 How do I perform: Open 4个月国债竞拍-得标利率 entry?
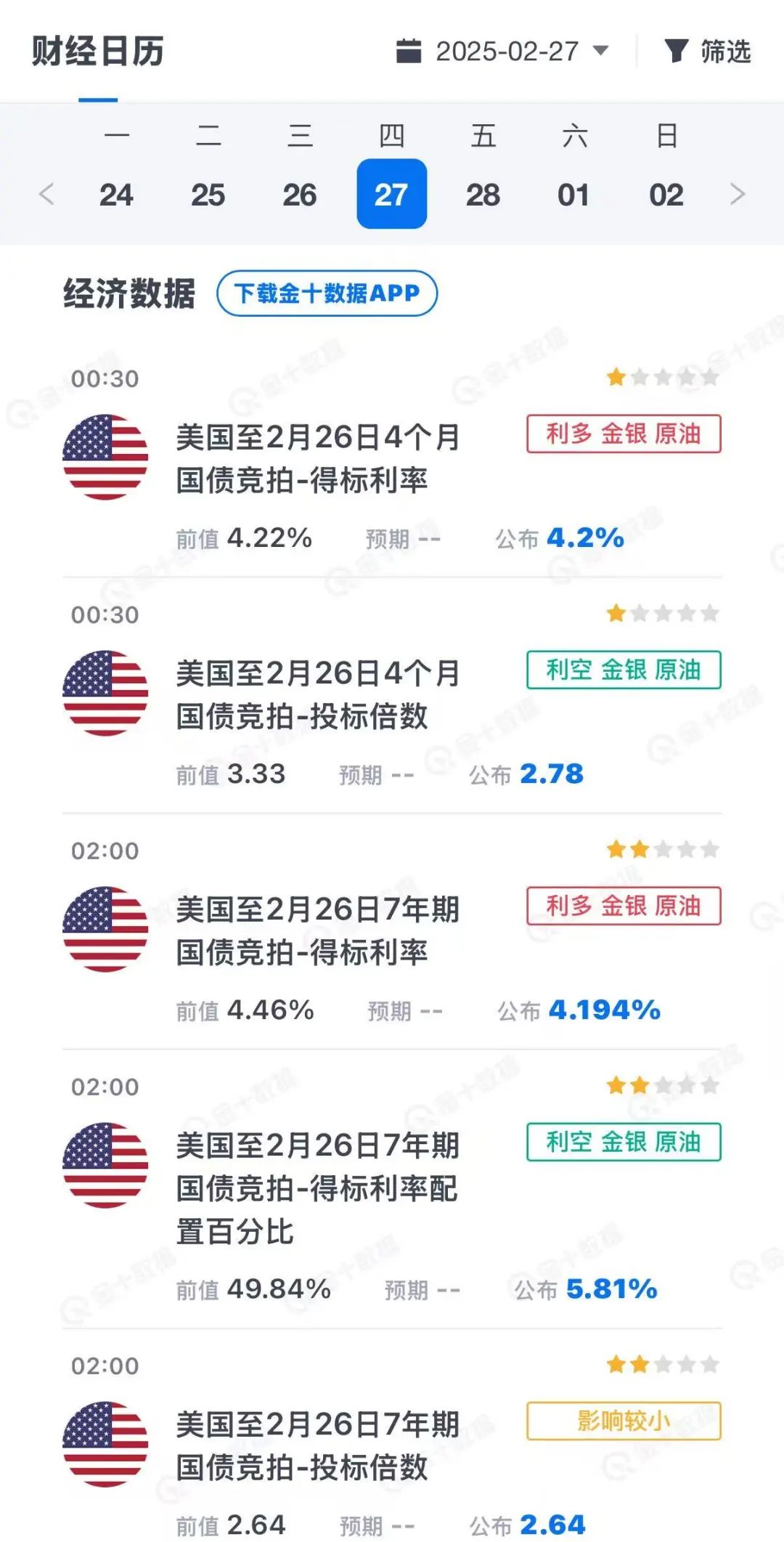[318, 458]
